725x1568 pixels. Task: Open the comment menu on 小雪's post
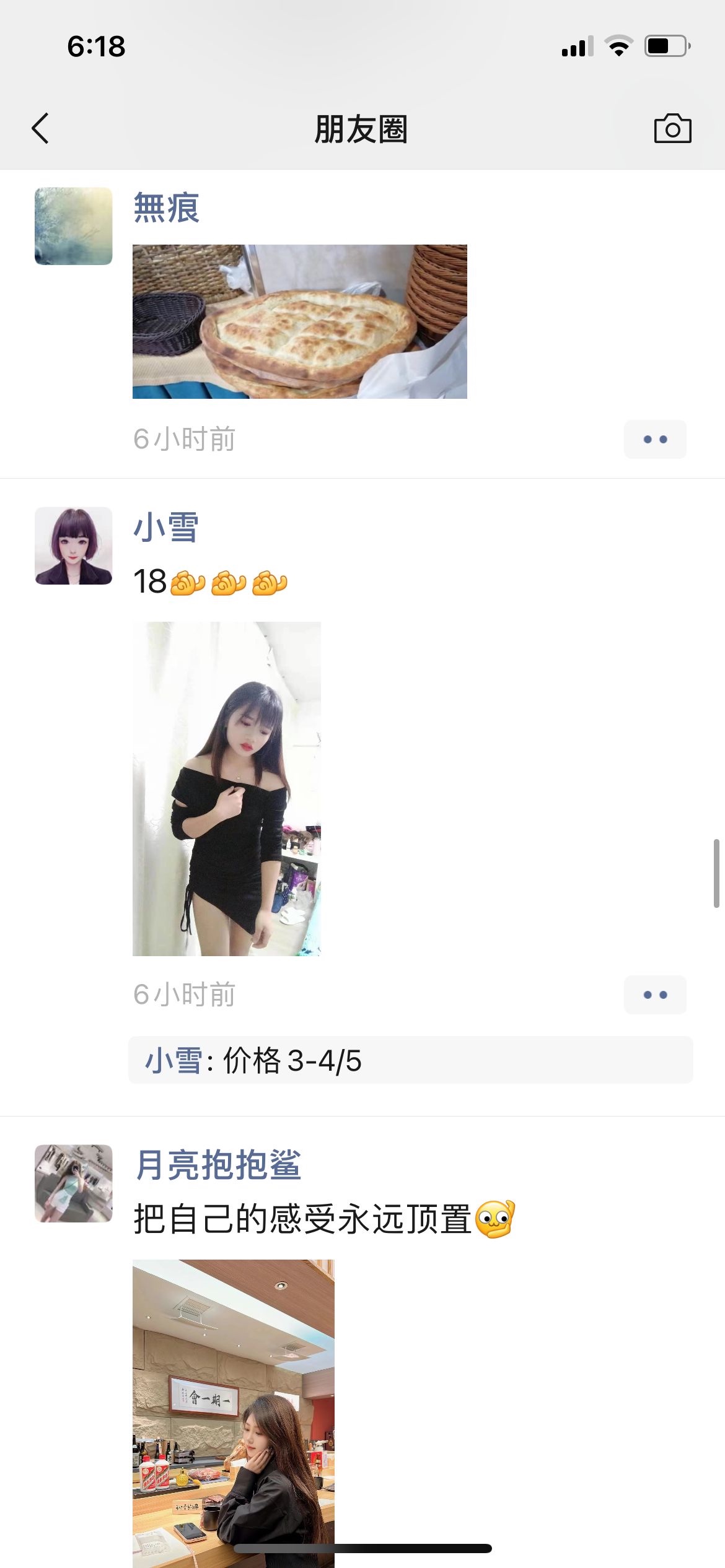(655, 995)
